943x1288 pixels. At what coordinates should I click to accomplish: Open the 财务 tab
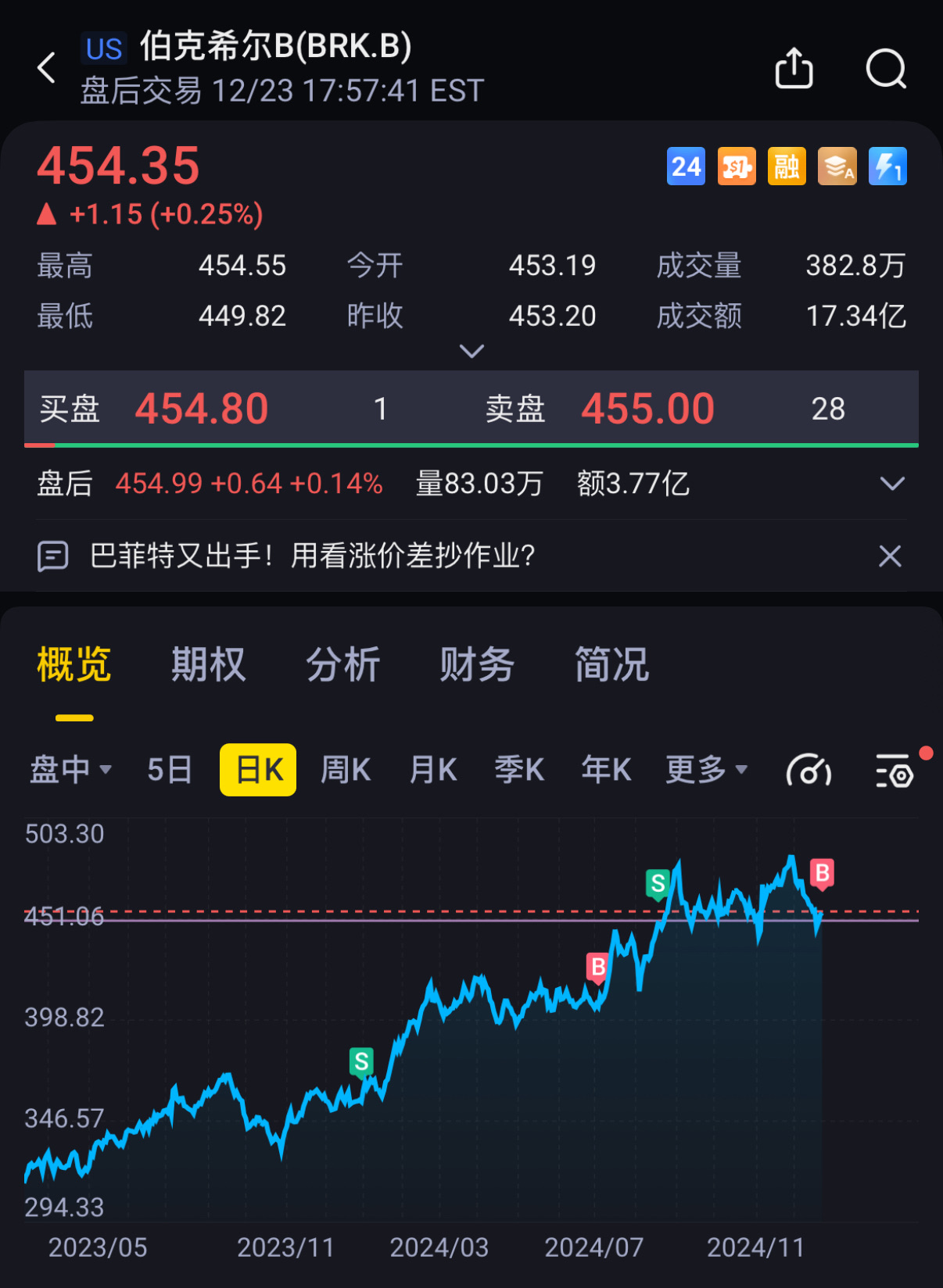point(476,664)
